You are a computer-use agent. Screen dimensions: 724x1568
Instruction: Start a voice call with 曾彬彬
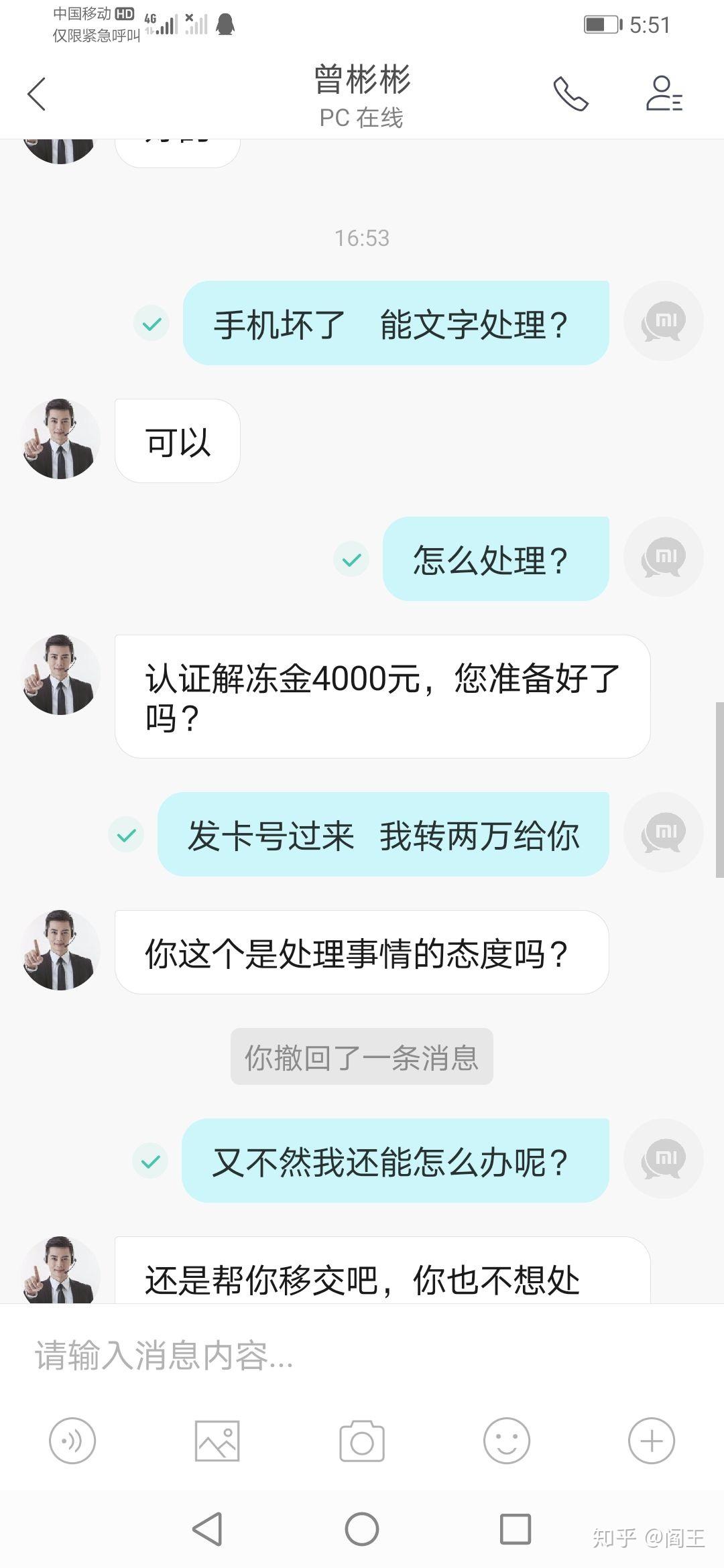[570, 94]
